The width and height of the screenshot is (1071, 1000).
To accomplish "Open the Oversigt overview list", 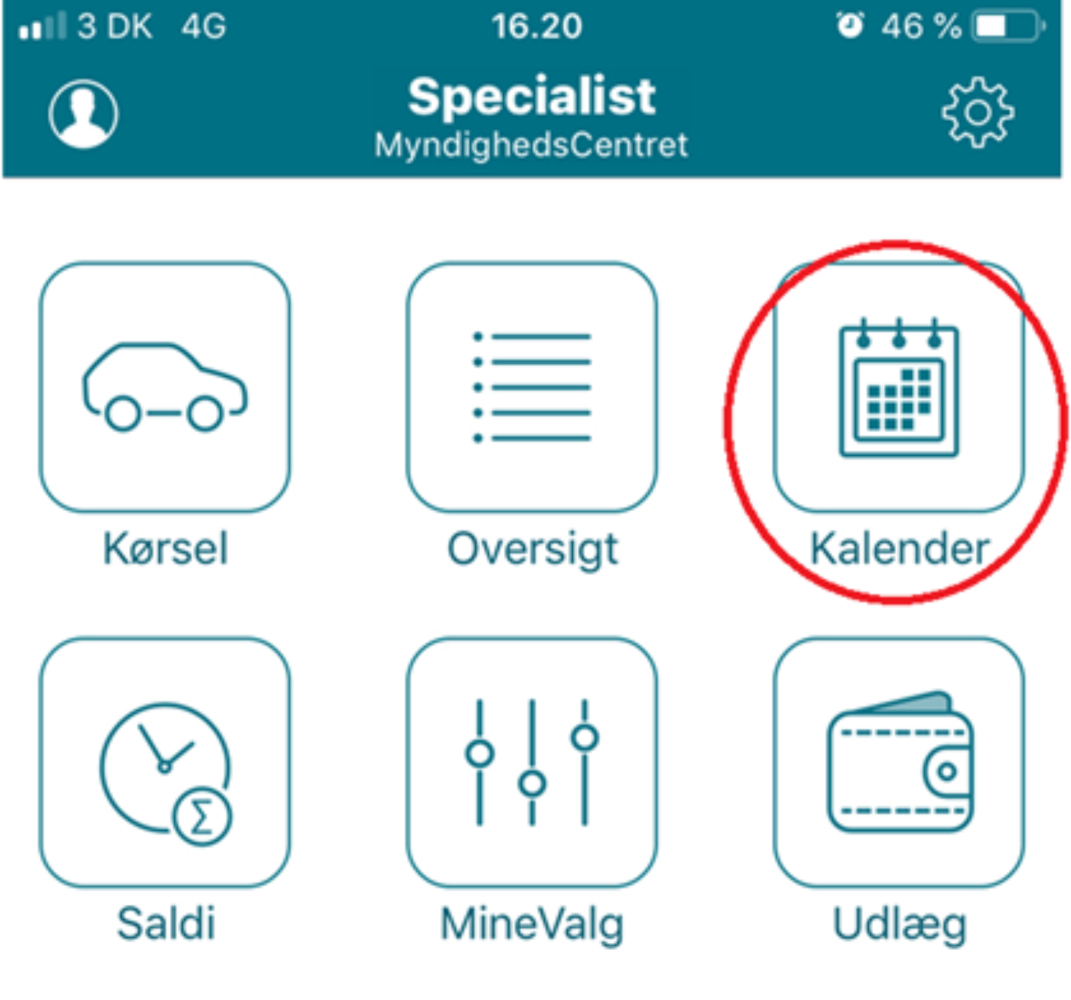I will click(532, 388).
